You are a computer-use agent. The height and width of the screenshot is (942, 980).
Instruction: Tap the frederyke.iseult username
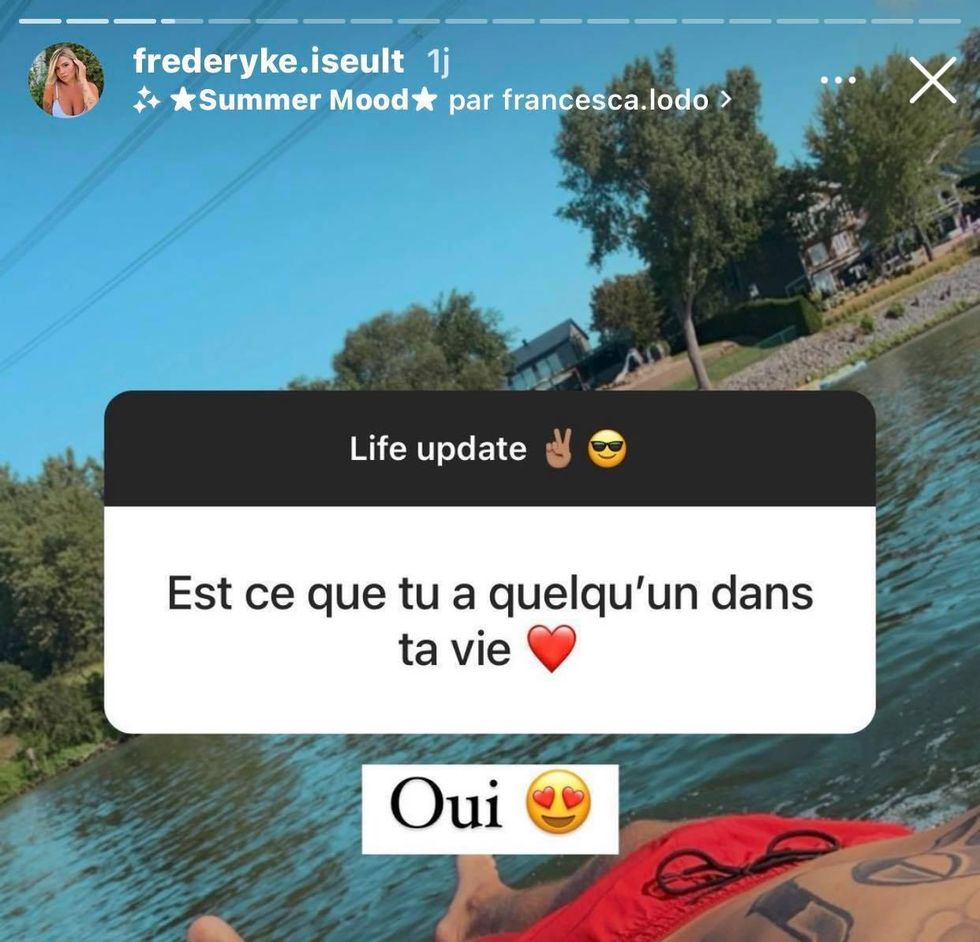coord(268,61)
